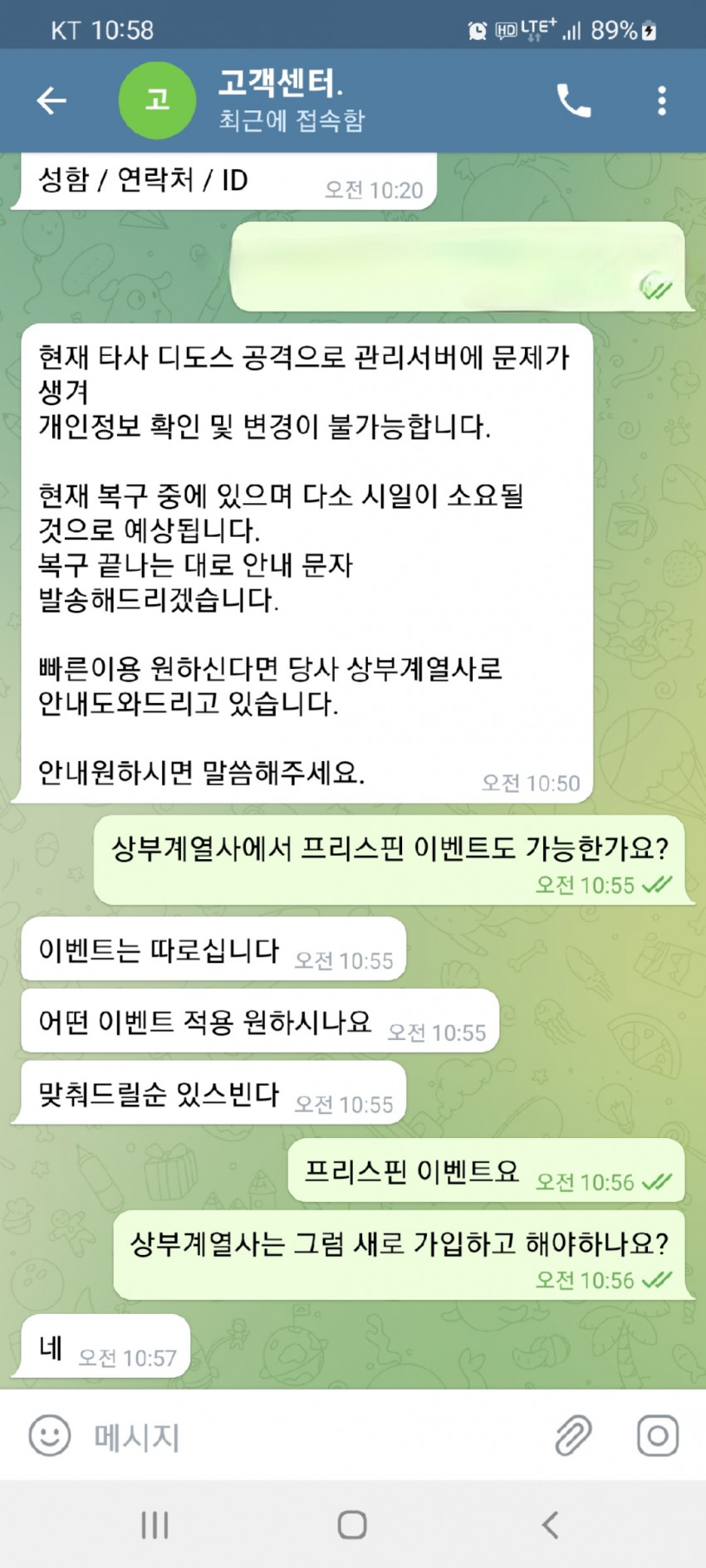Go back using the header arrow

[51, 100]
